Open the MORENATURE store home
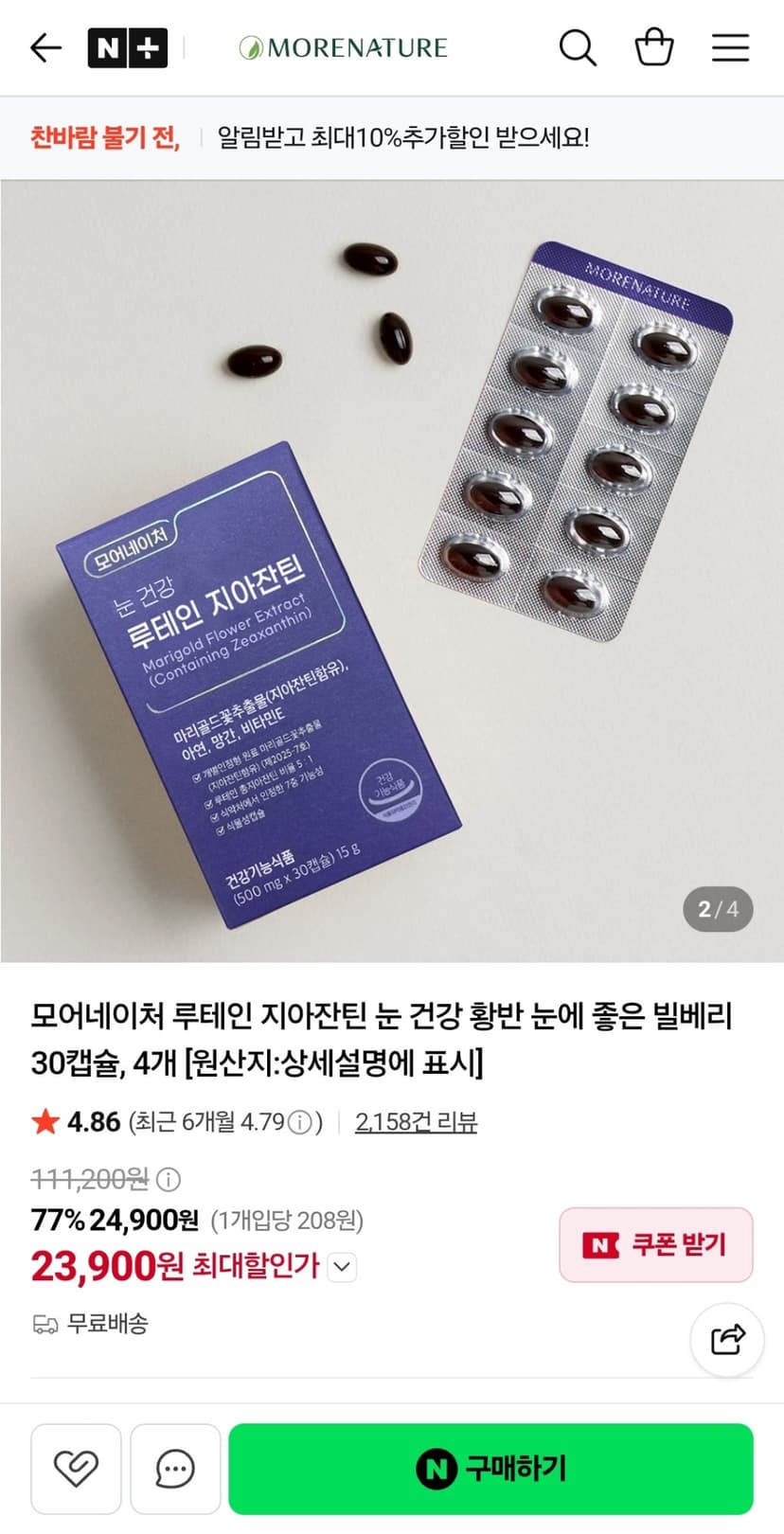Image resolution: width=784 pixels, height=1534 pixels. coord(343,47)
